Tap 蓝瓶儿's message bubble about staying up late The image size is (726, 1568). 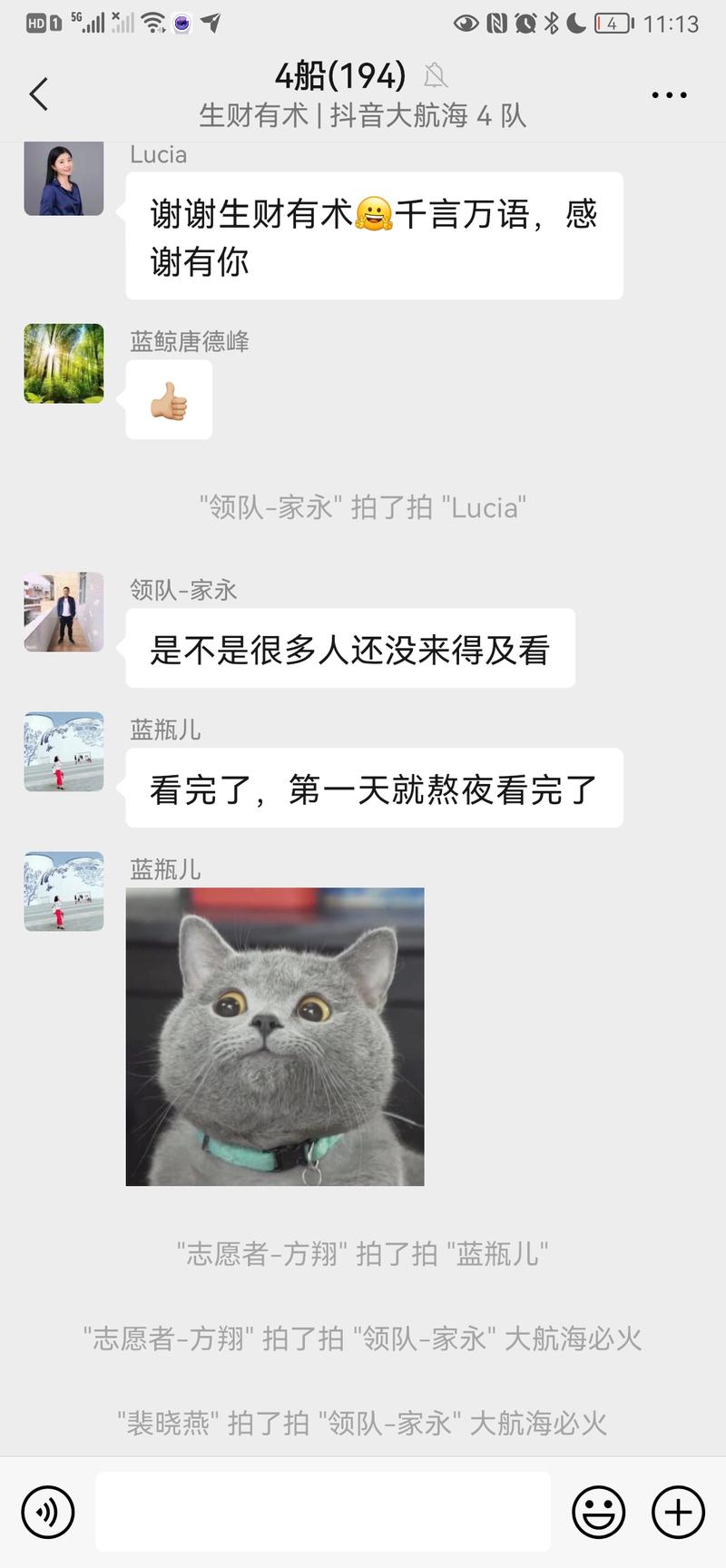tap(370, 789)
